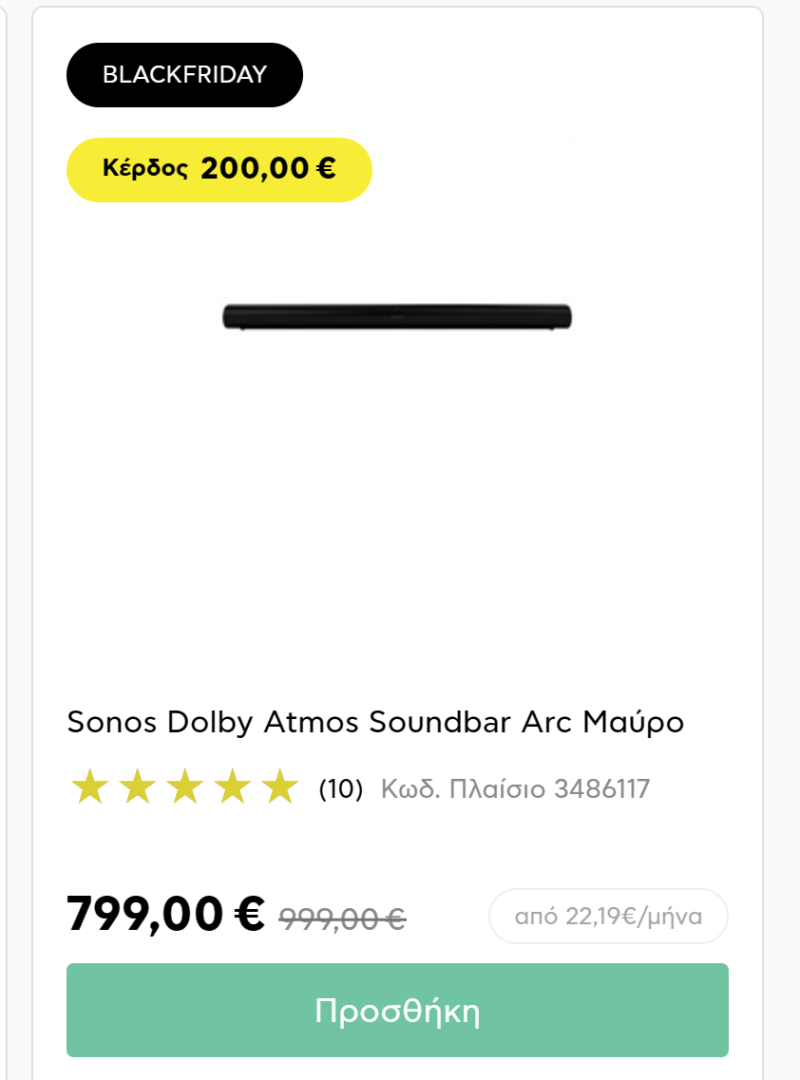Open the Sonos Dolby Atmos Soundbar Arc title
This screenshot has height=1080, width=800.
pyautogui.click(x=375, y=722)
